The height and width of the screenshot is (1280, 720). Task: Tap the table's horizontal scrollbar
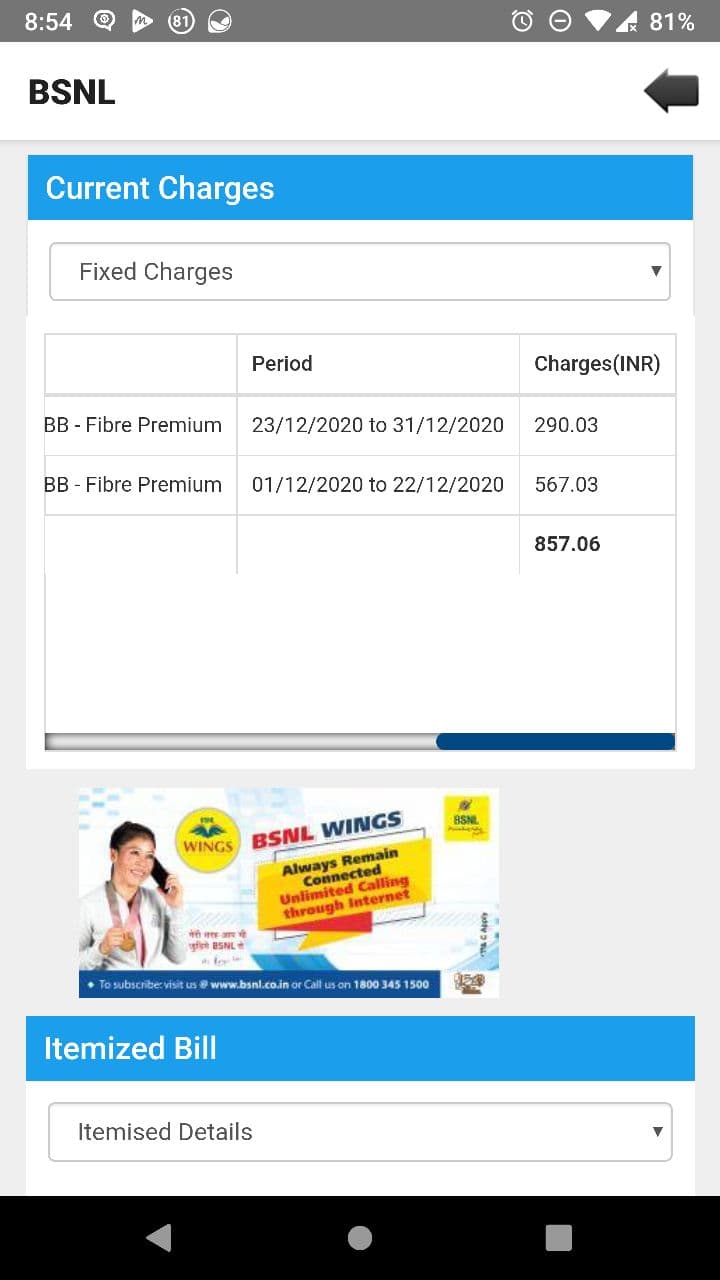(x=555, y=742)
